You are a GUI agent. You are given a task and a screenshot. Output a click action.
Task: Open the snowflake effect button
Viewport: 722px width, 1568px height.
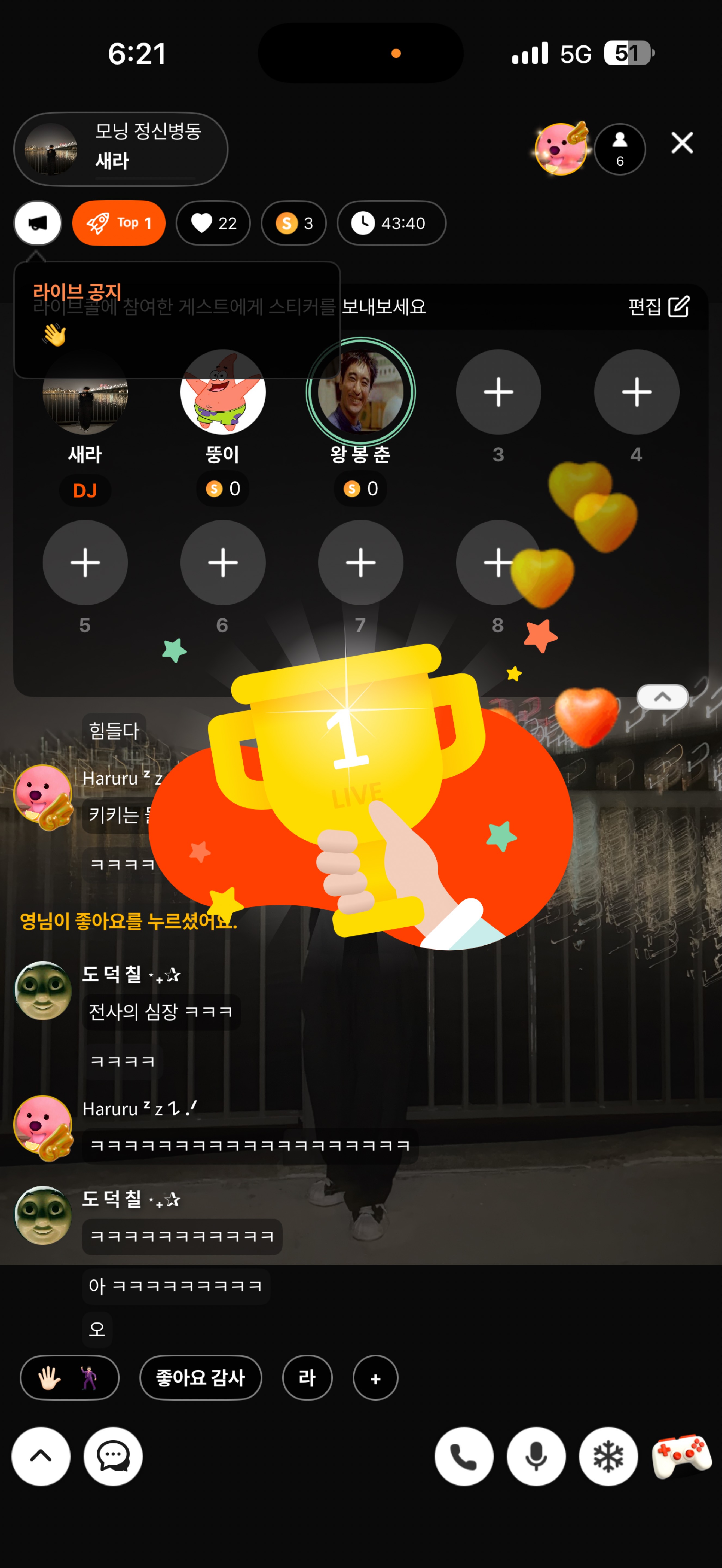click(608, 1457)
